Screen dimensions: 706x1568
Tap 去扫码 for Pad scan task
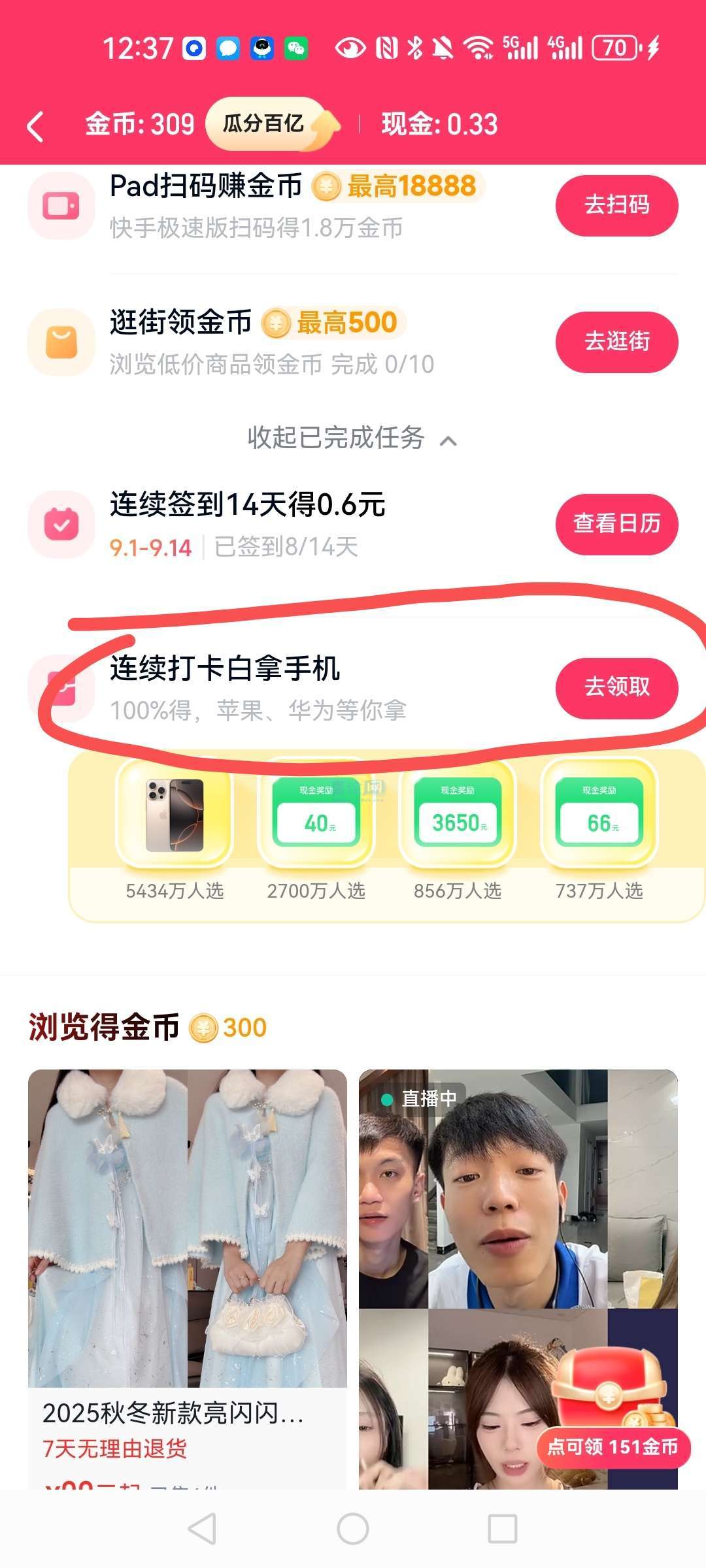(616, 205)
